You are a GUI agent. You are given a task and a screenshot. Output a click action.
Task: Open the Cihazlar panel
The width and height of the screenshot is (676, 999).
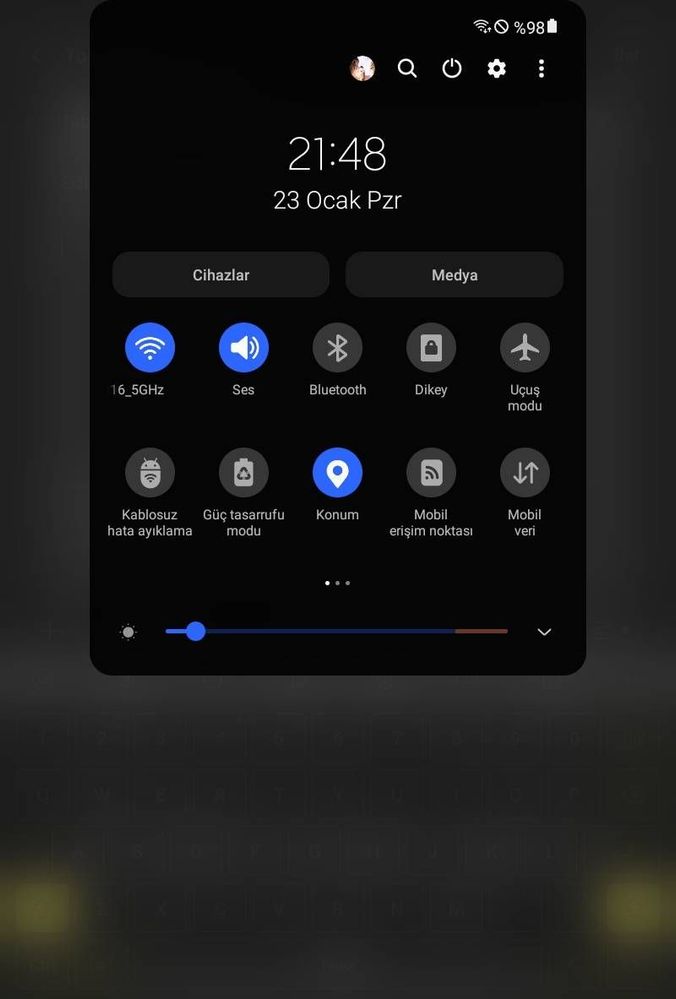(x=221, y=275)
